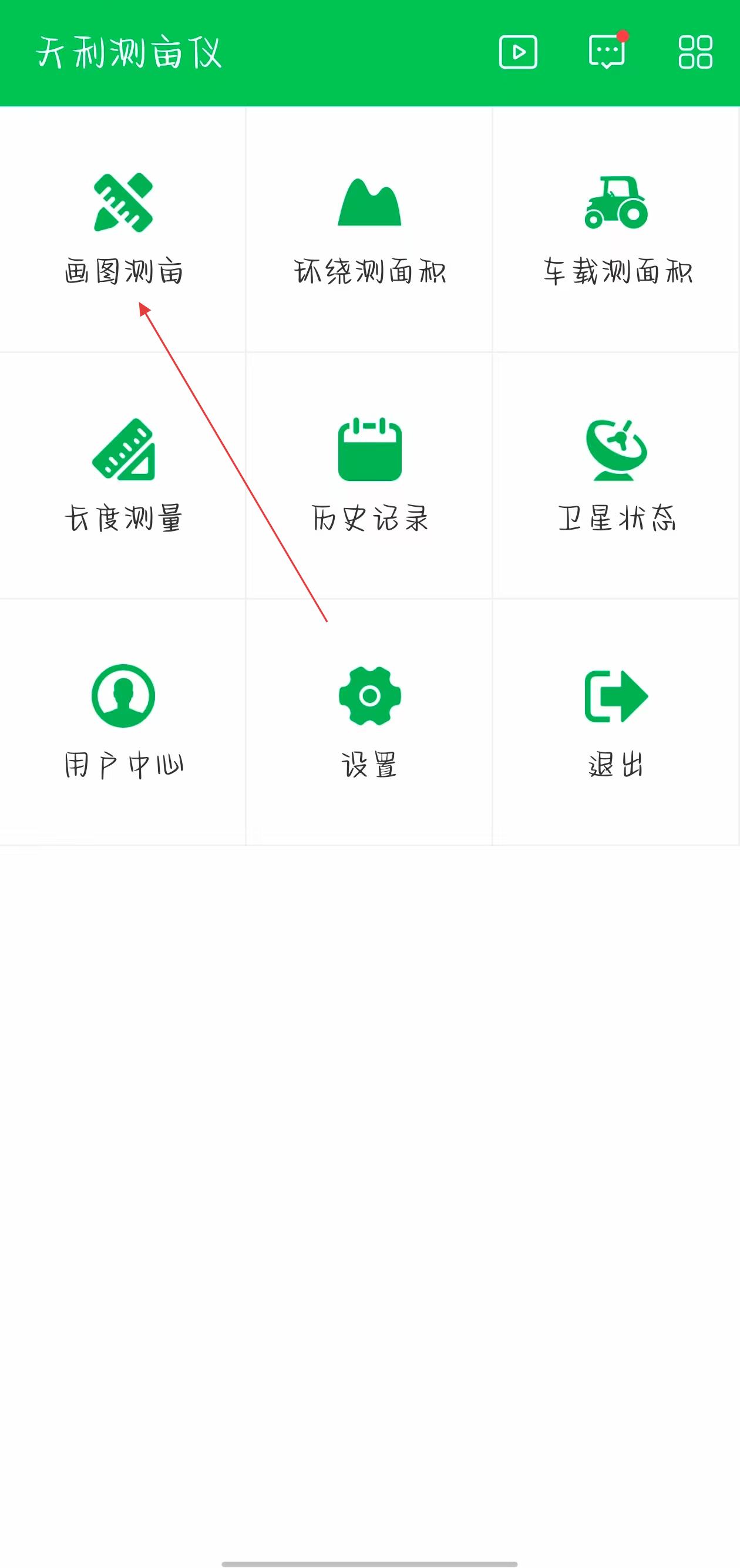The width and height of the screenshot is (740, 1568).
Task: Open the four-squares grid menu
Action: (x=695, y=52)
